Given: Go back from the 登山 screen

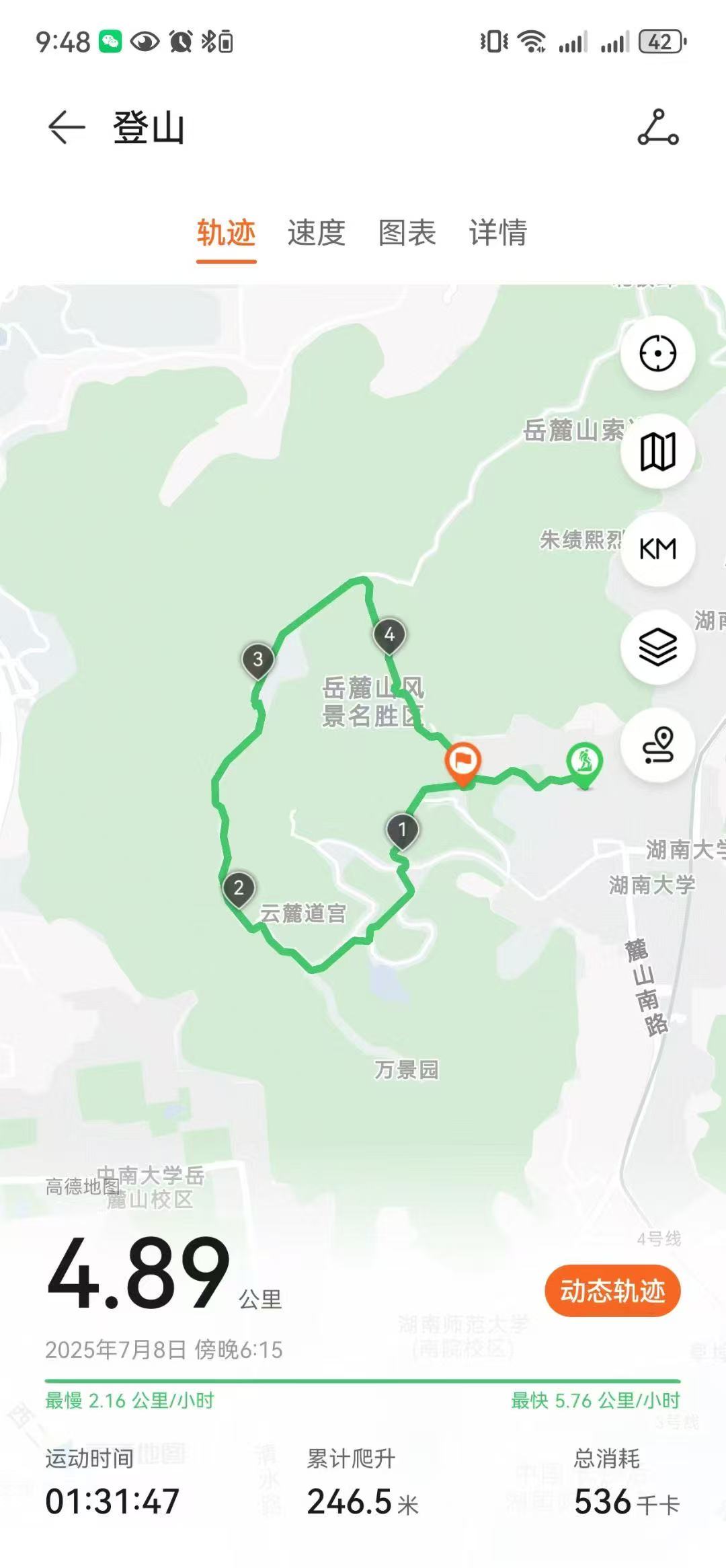Looking at the screenshot, I should click(67, 128).
